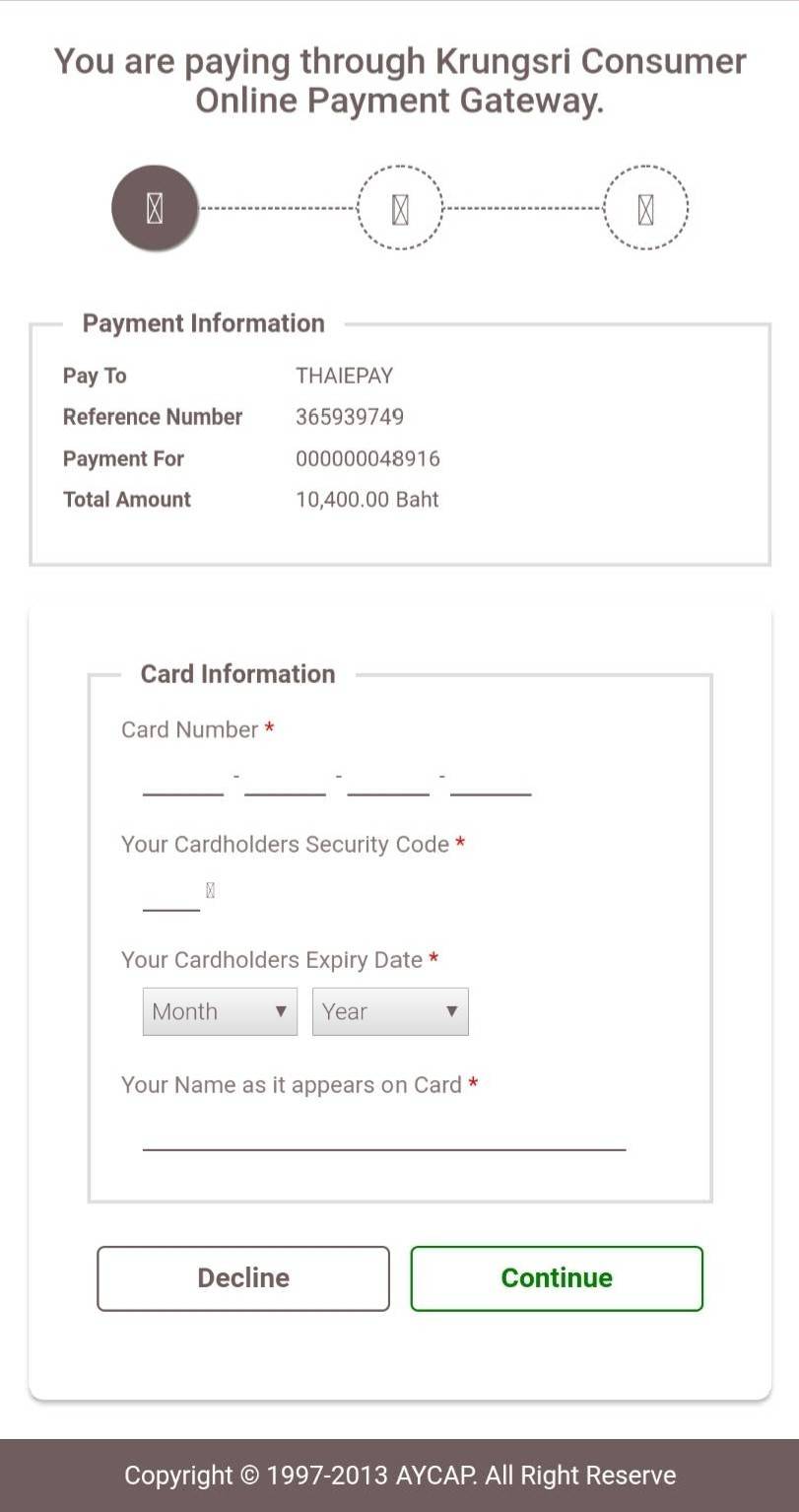This screenshot has width=799, height=1512.
Task: Focus the last card number segment field
Action: pyautogui.click(x=491, y=781)
